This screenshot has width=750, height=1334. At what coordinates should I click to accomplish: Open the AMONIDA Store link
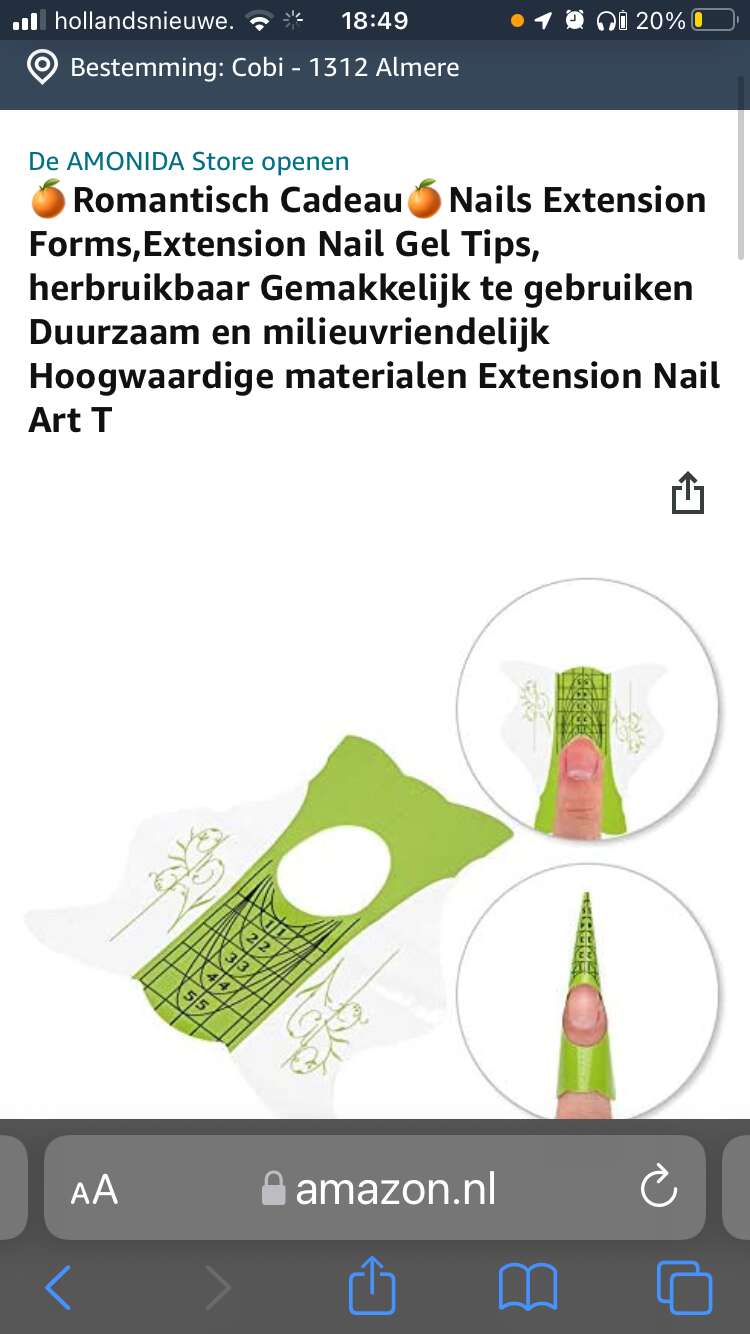(x=189, y=161)
